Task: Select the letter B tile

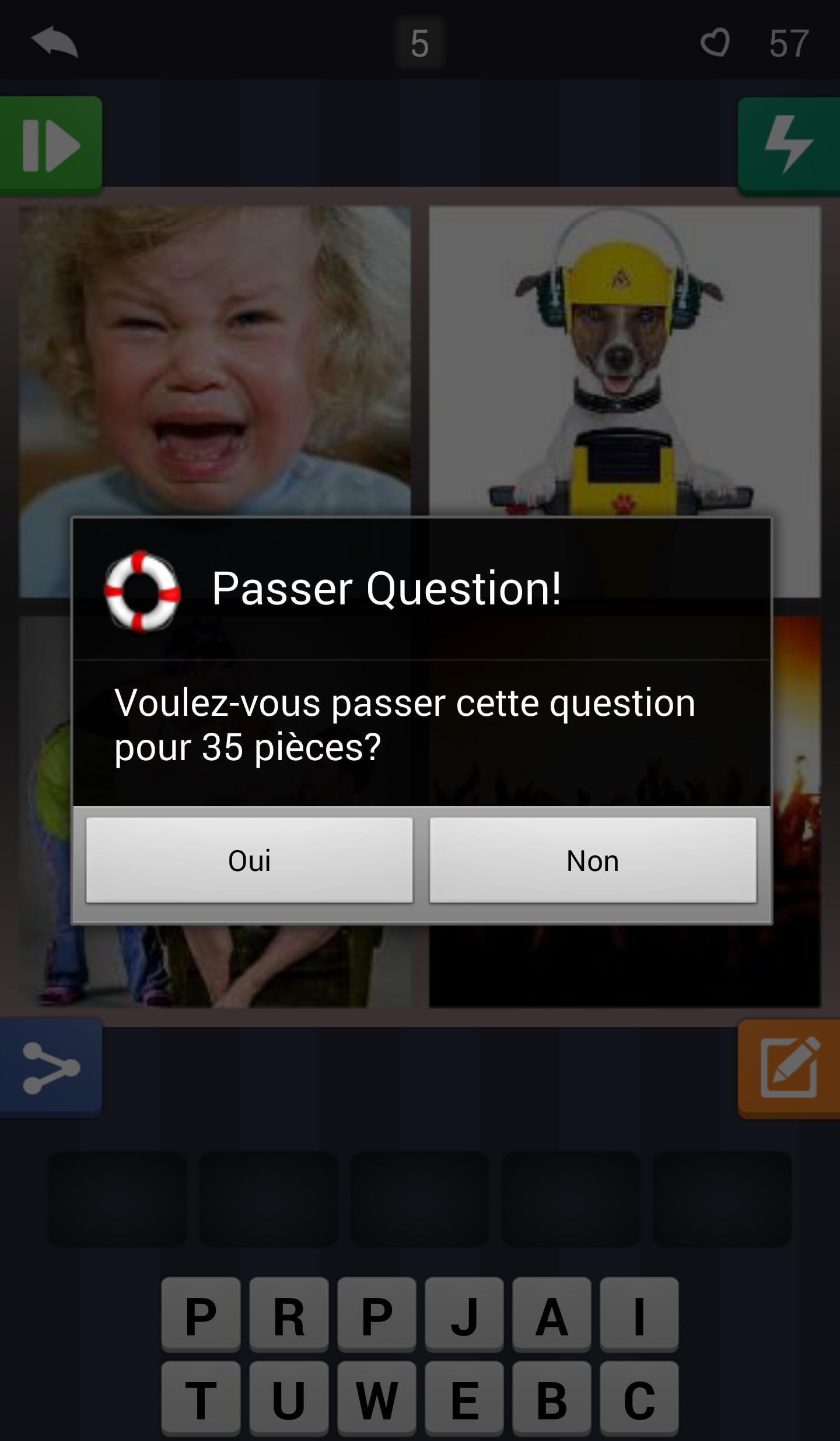Action: pyautogui.click(x=552, y=1400)
